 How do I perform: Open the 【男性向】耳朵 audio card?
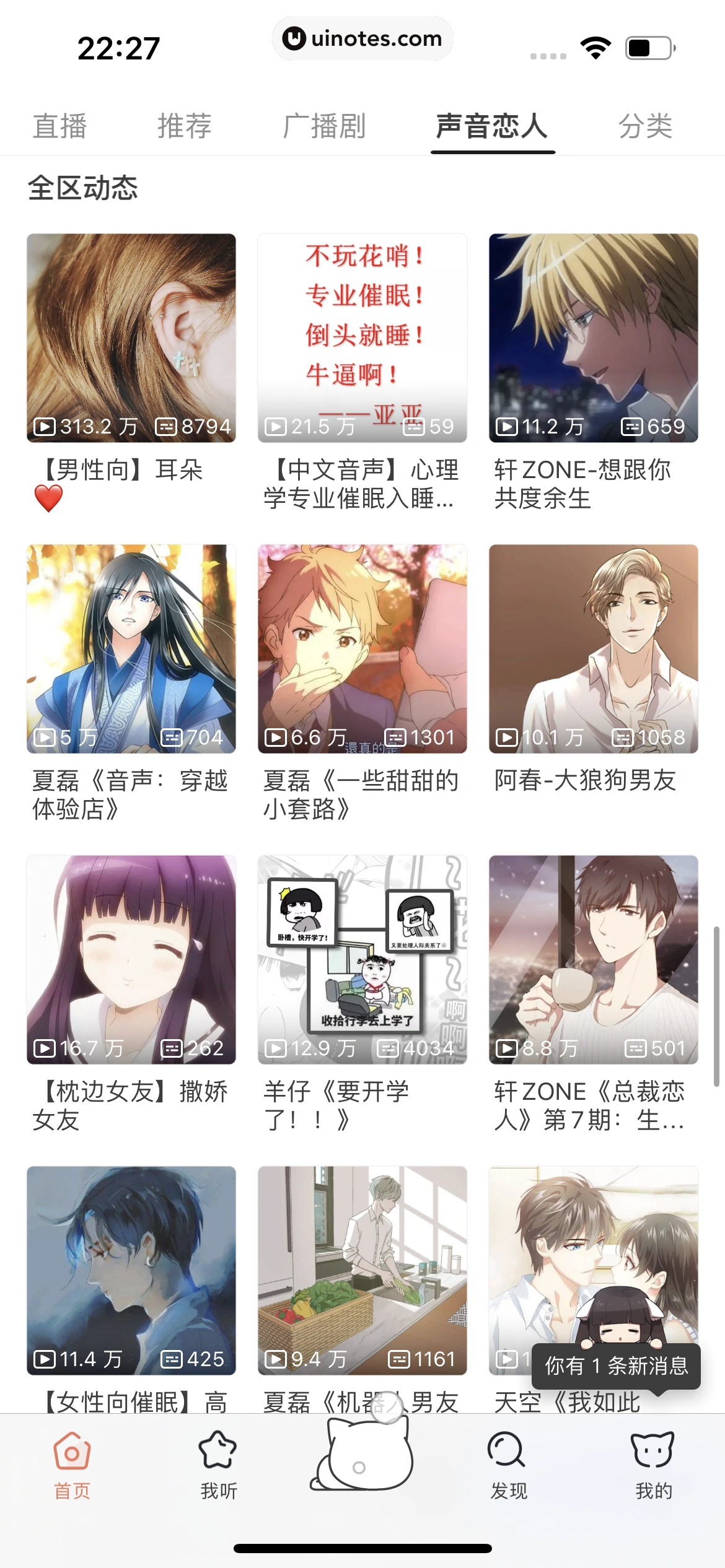[131, 338]
